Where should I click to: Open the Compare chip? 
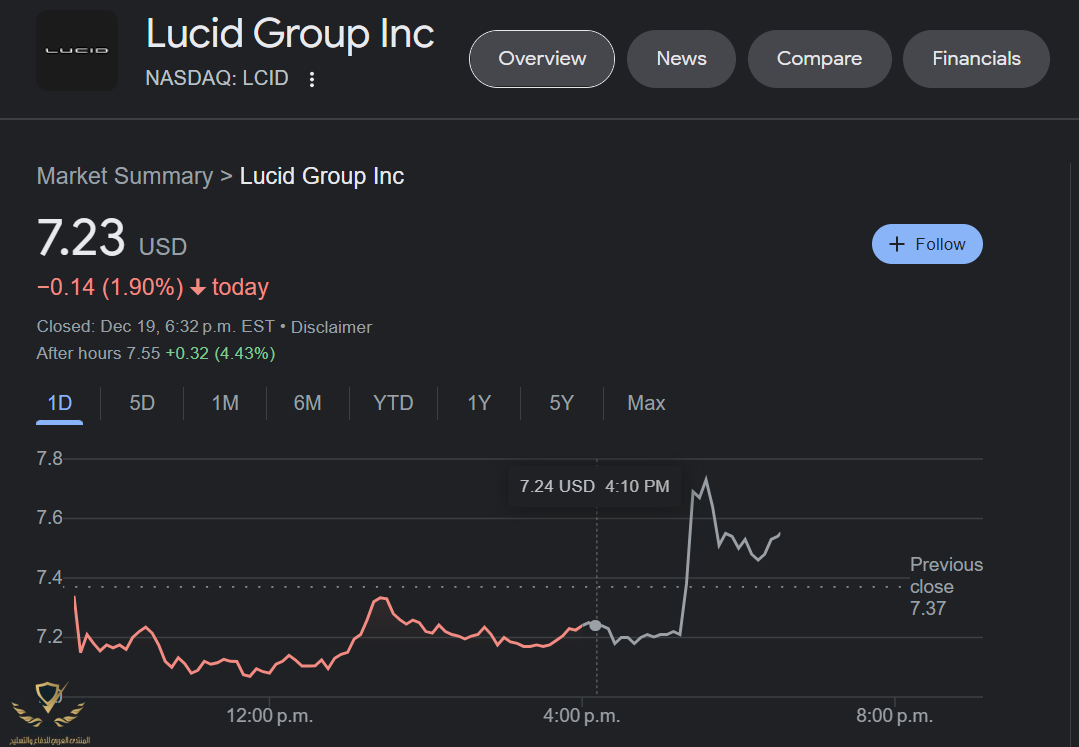pos(819,59)
